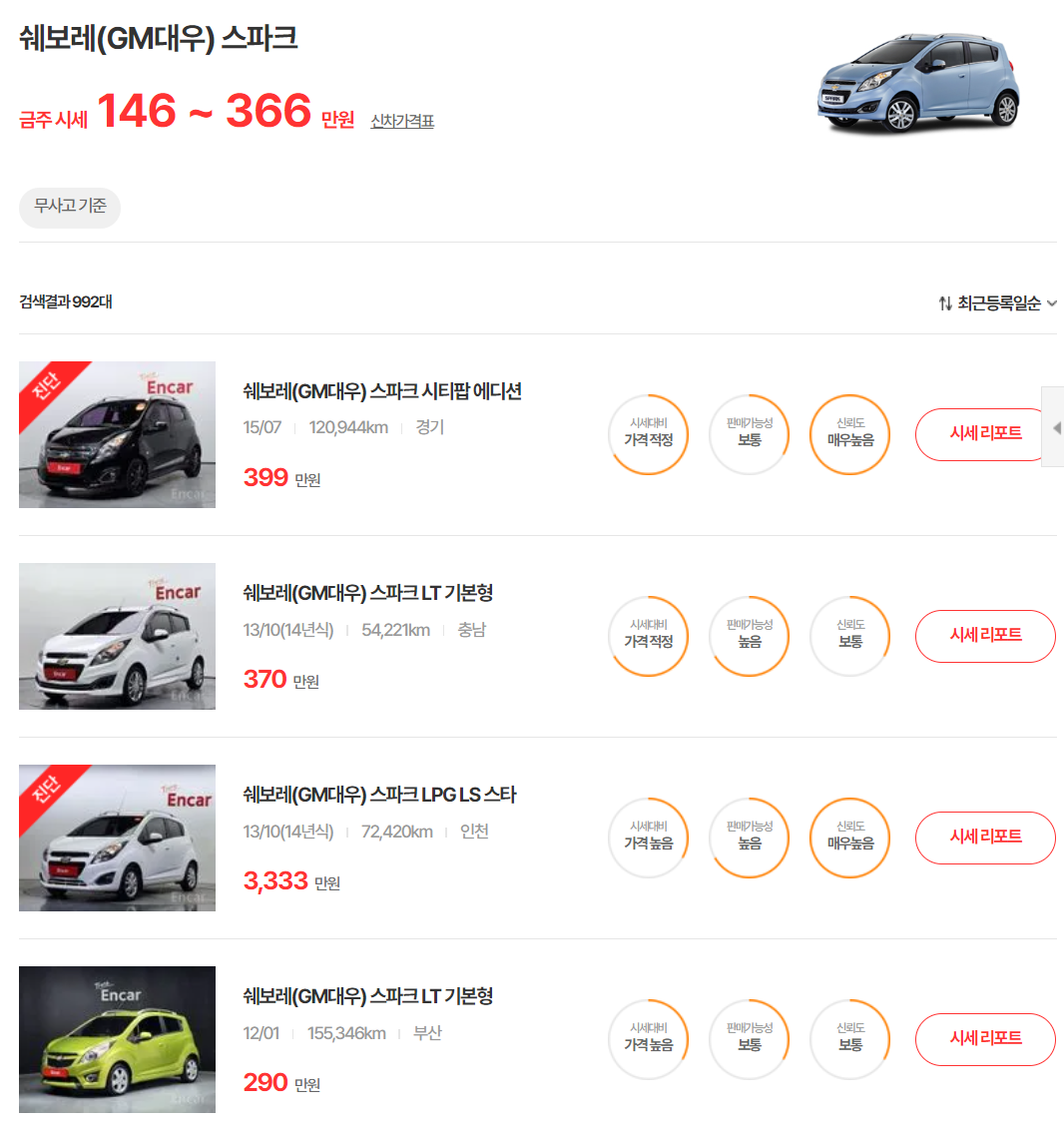Click the 신뢰도 보통 badge on the 부산 listing
Screen dimensions: 1064x1128
tap(849, 1039)
